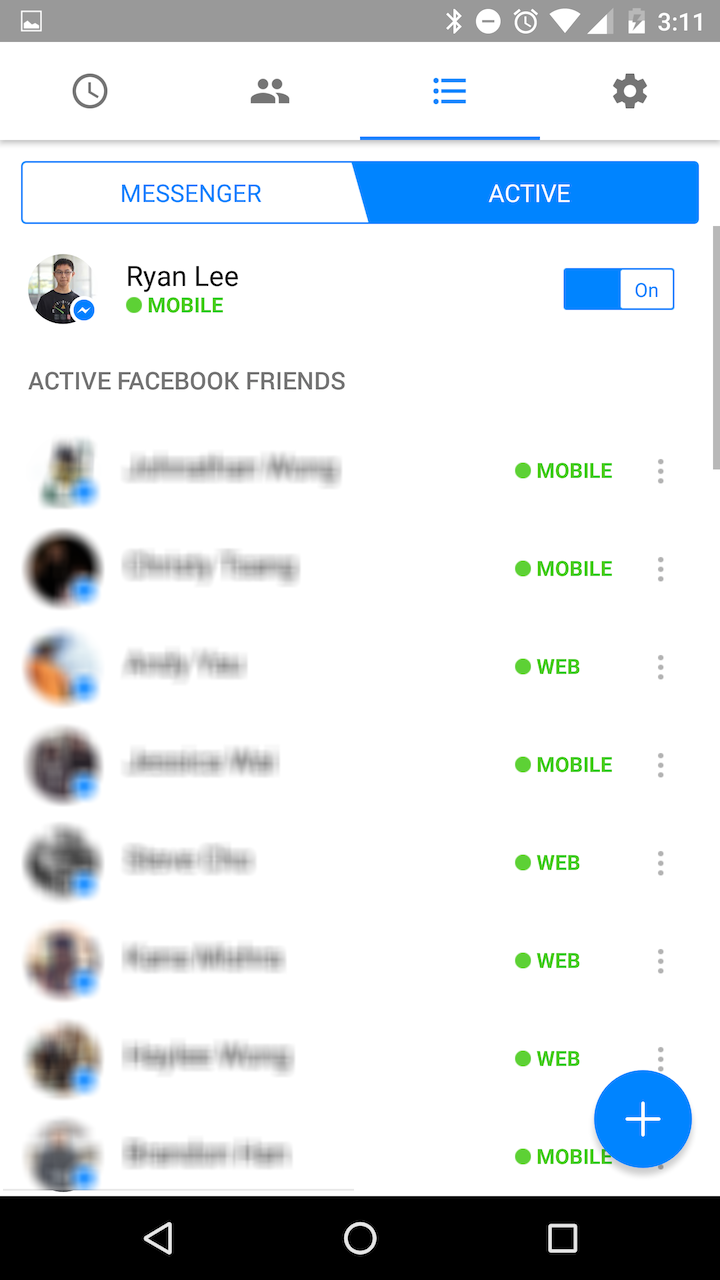
Task: Open Messenger settings gear icon
Action: (x=629, y=91)
